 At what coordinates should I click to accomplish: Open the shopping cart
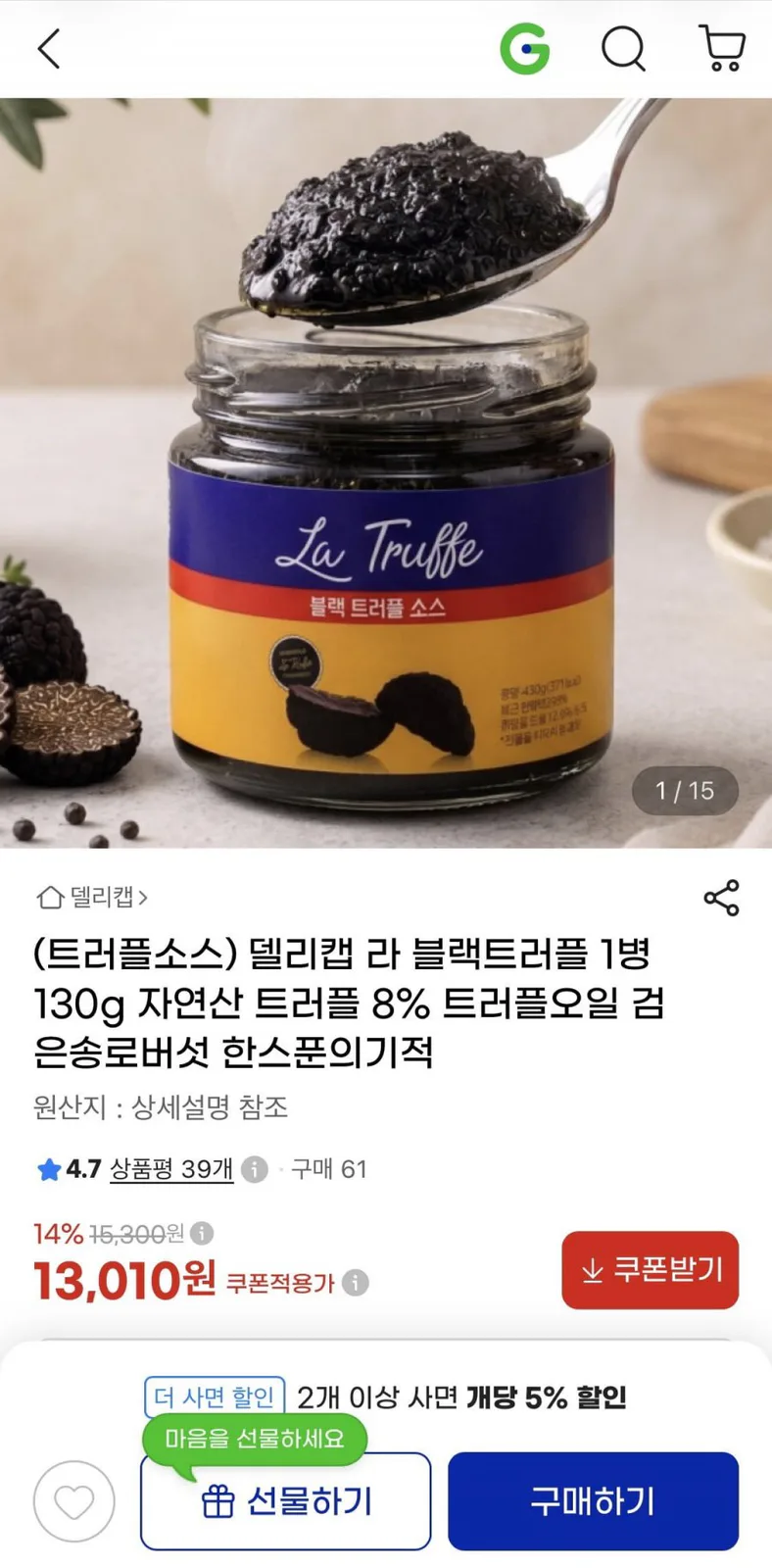(x=723, y=48)
